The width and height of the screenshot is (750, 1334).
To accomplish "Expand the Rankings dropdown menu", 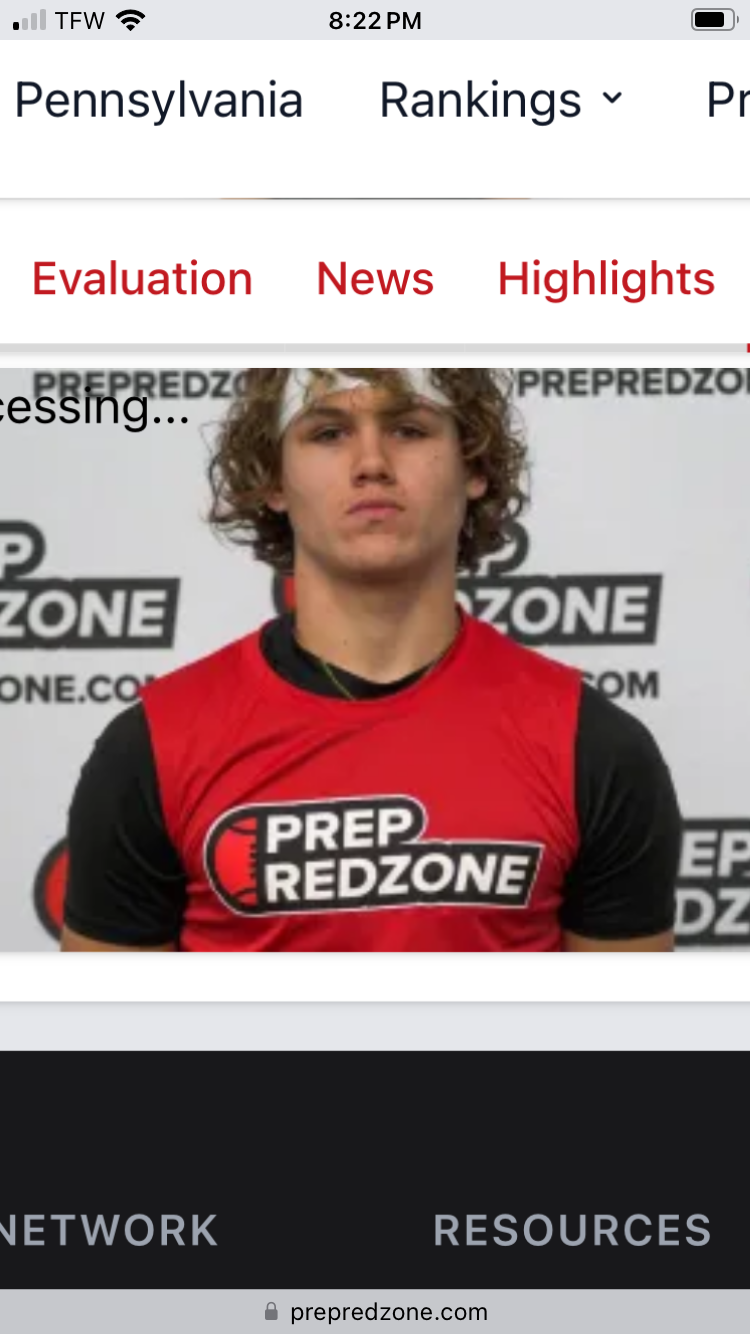I will [x=501, y=101].
